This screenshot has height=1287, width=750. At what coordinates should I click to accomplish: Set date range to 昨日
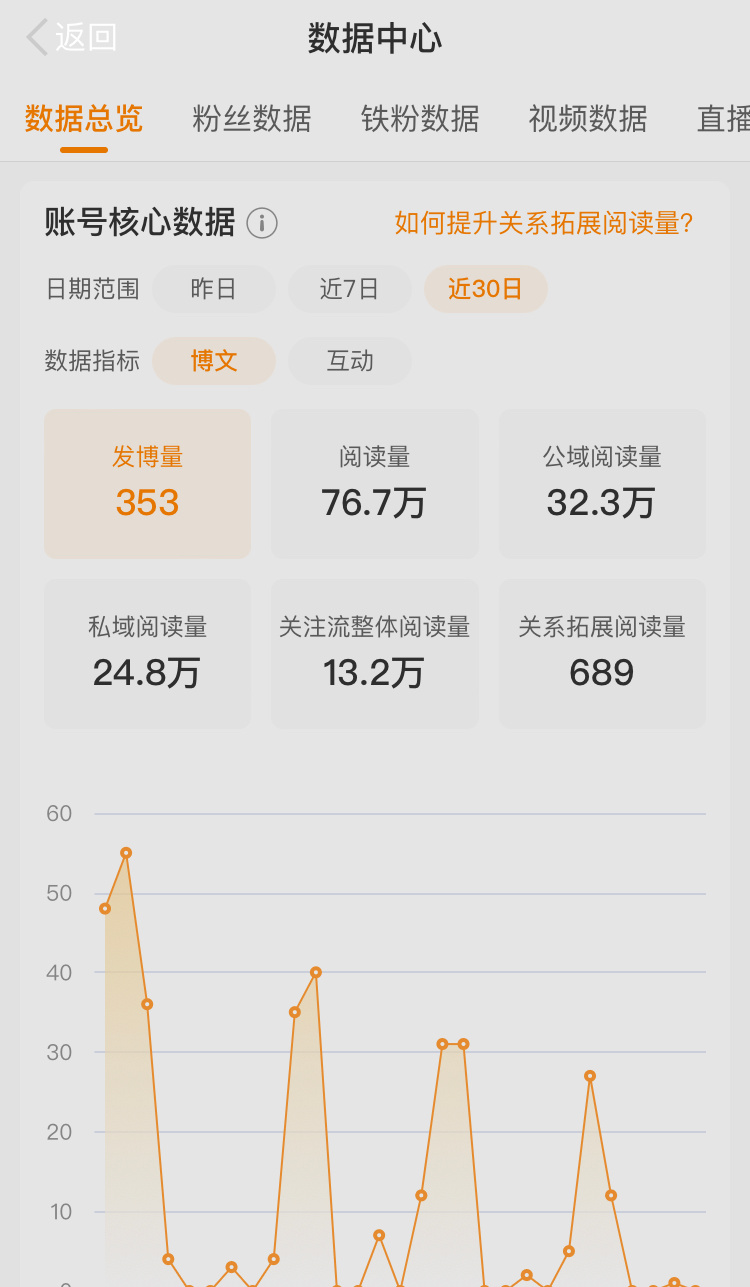(214, 289)
